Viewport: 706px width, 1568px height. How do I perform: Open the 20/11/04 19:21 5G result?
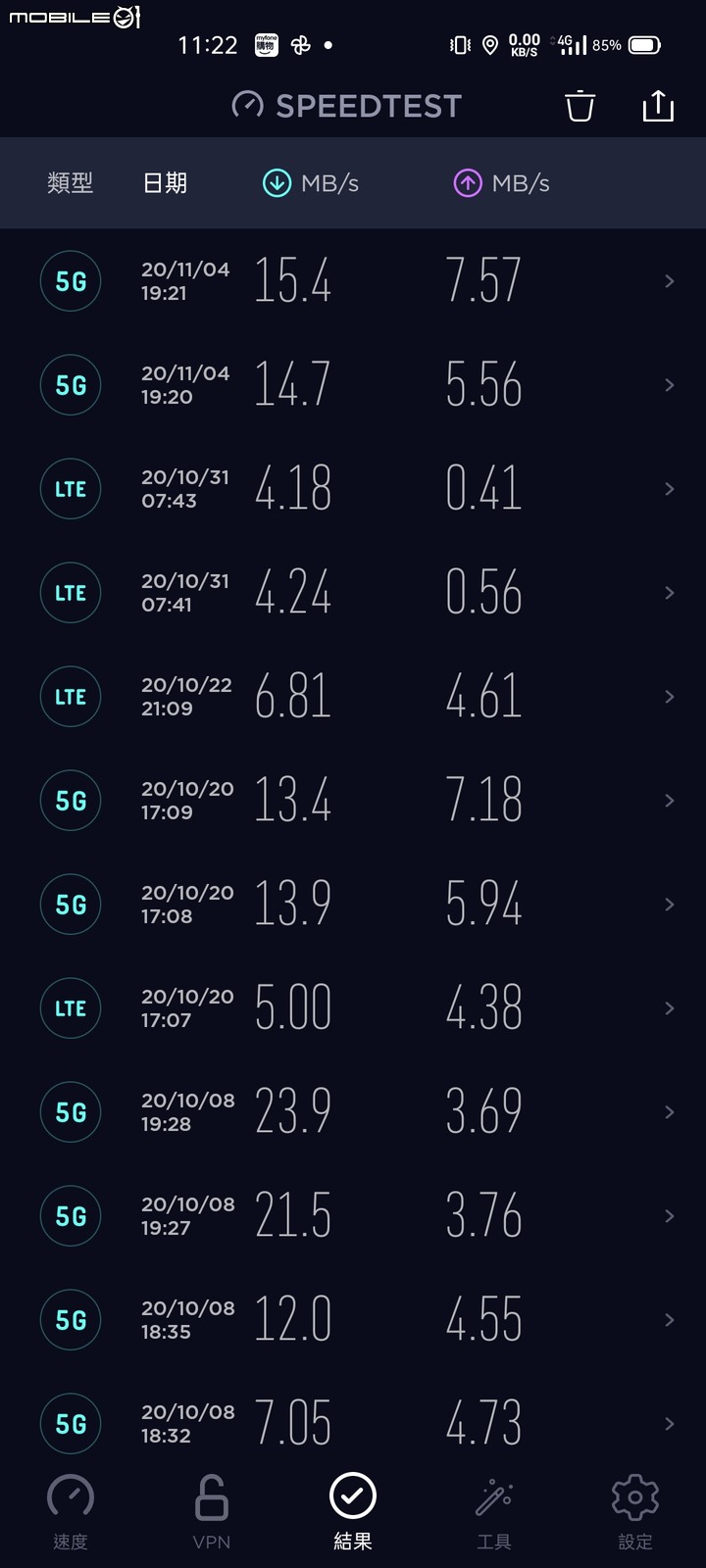[353, 281]
